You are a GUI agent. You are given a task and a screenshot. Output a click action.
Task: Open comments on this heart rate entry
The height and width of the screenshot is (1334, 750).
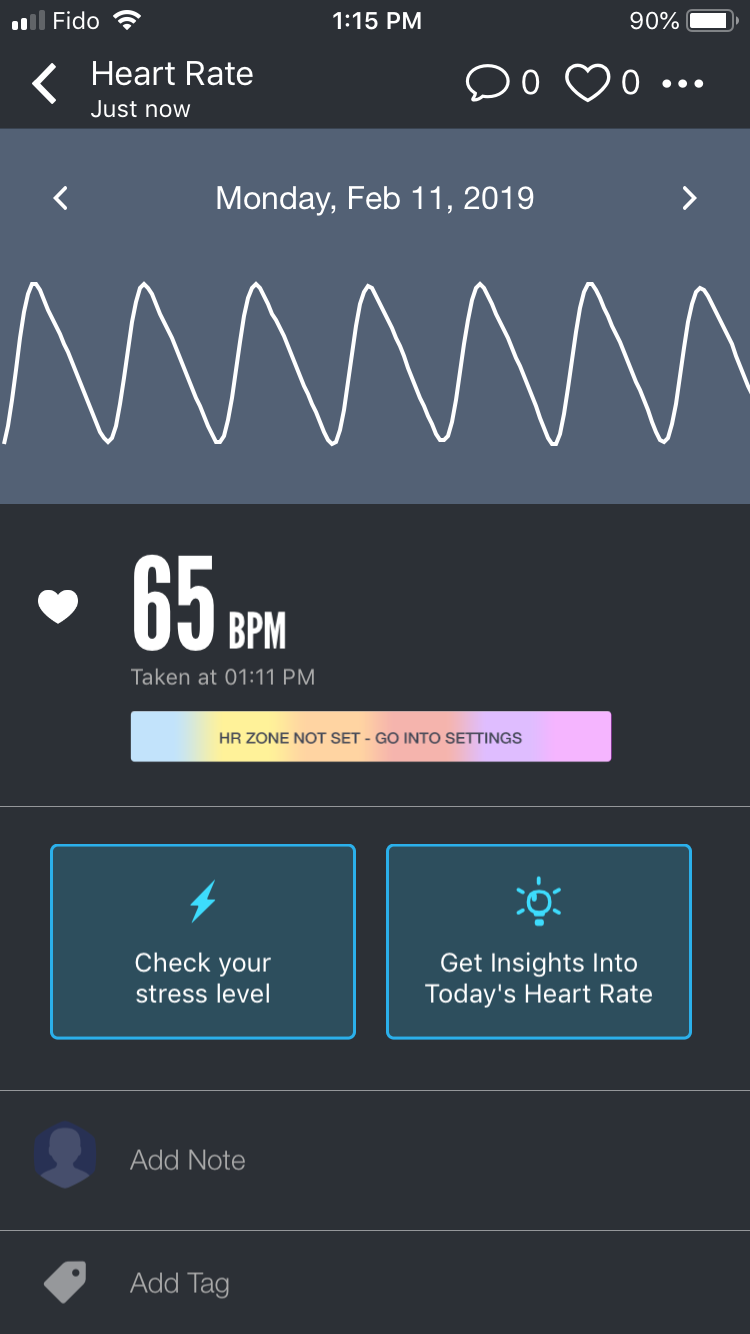coord(488,83)
